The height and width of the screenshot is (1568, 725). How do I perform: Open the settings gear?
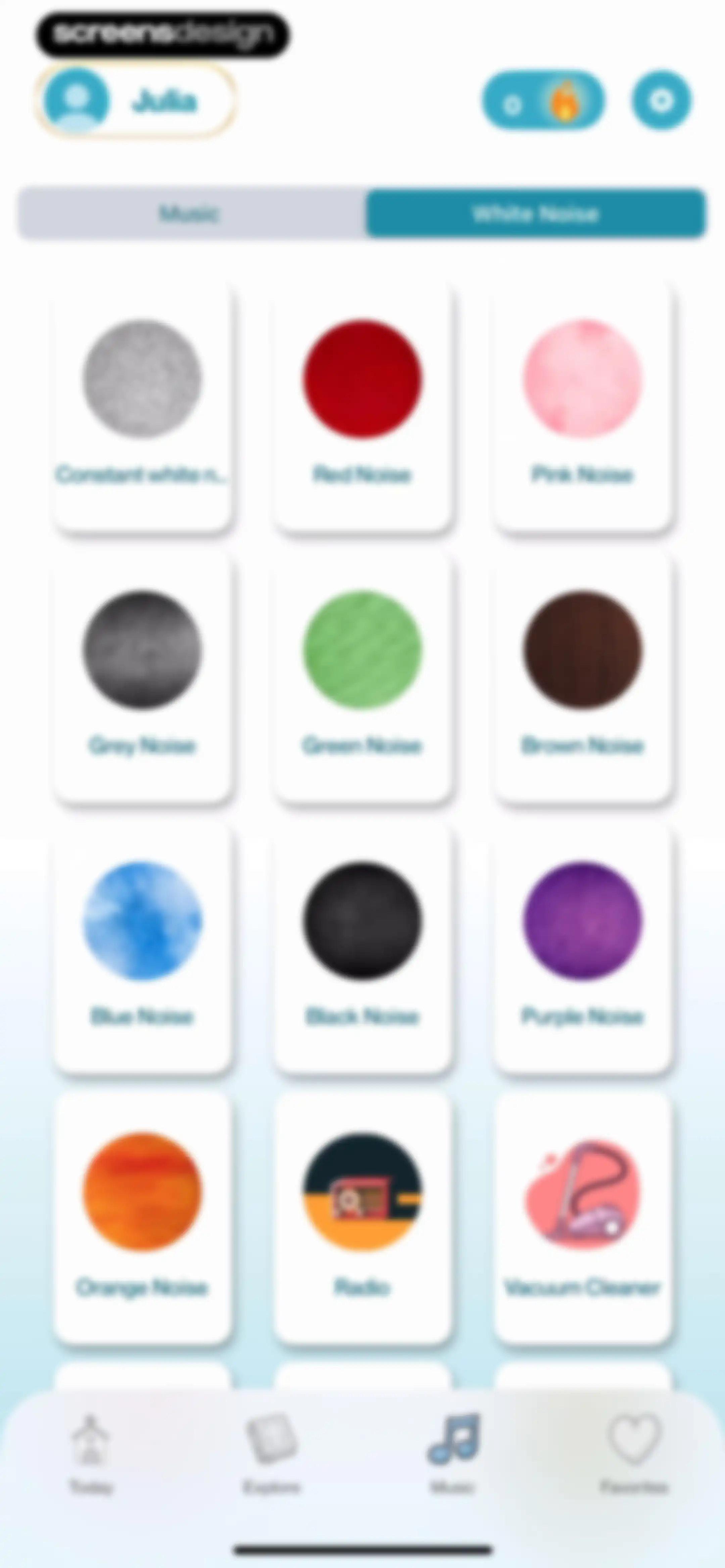pyautogui.click(x=661, y=100)
